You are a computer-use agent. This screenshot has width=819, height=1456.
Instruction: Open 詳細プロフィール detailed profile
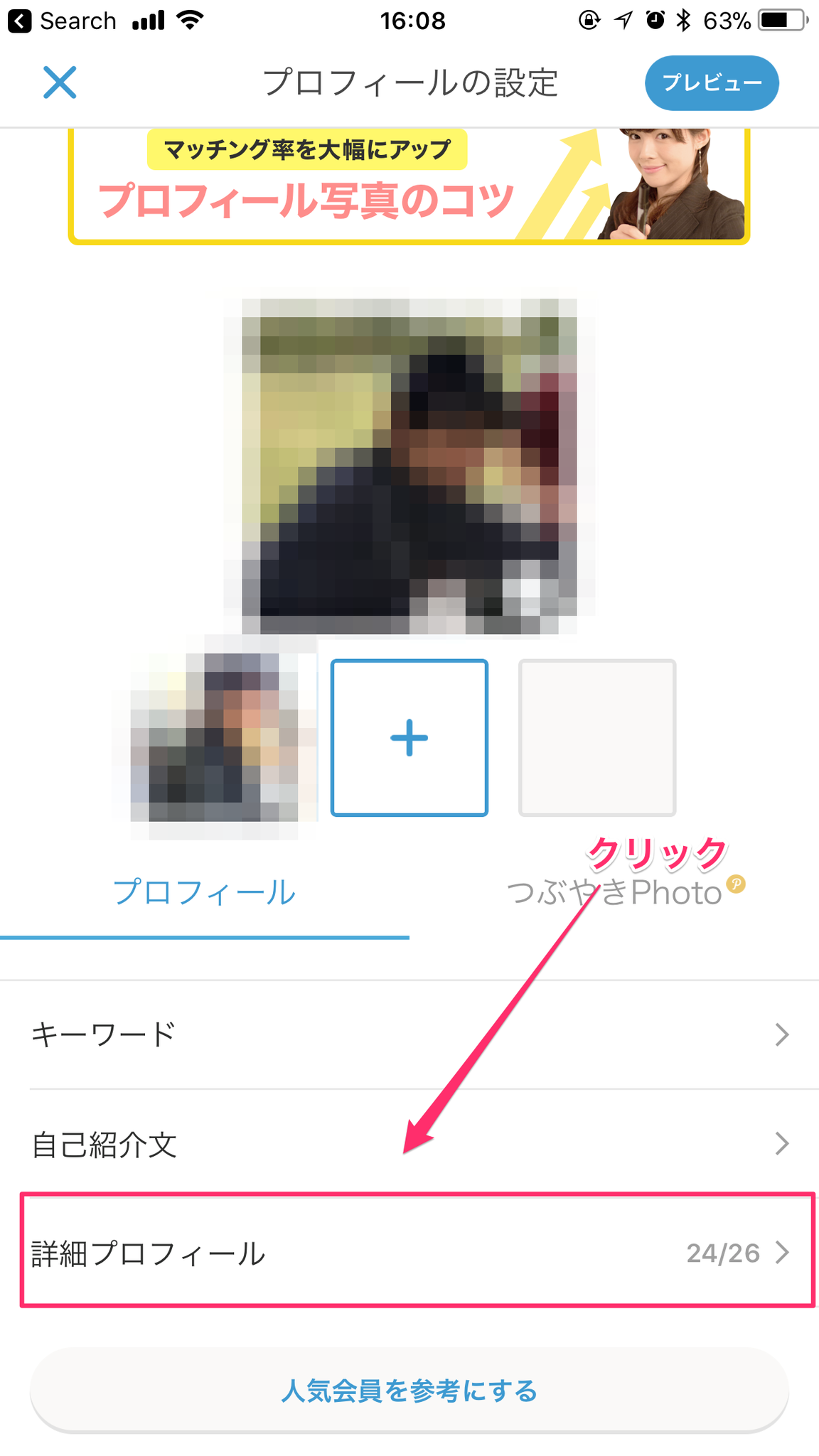(x=409, y=1253)
